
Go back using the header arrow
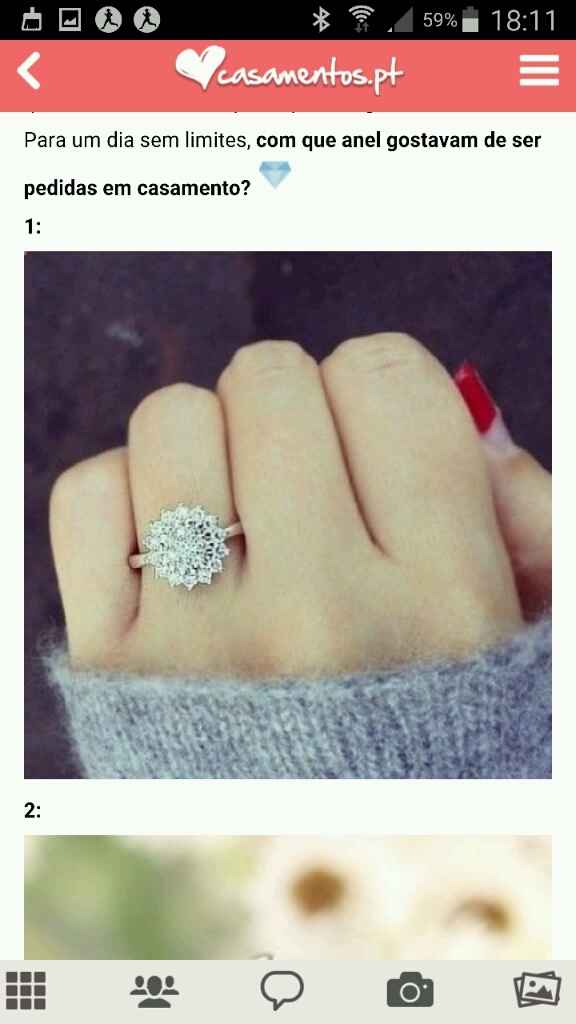29,71
